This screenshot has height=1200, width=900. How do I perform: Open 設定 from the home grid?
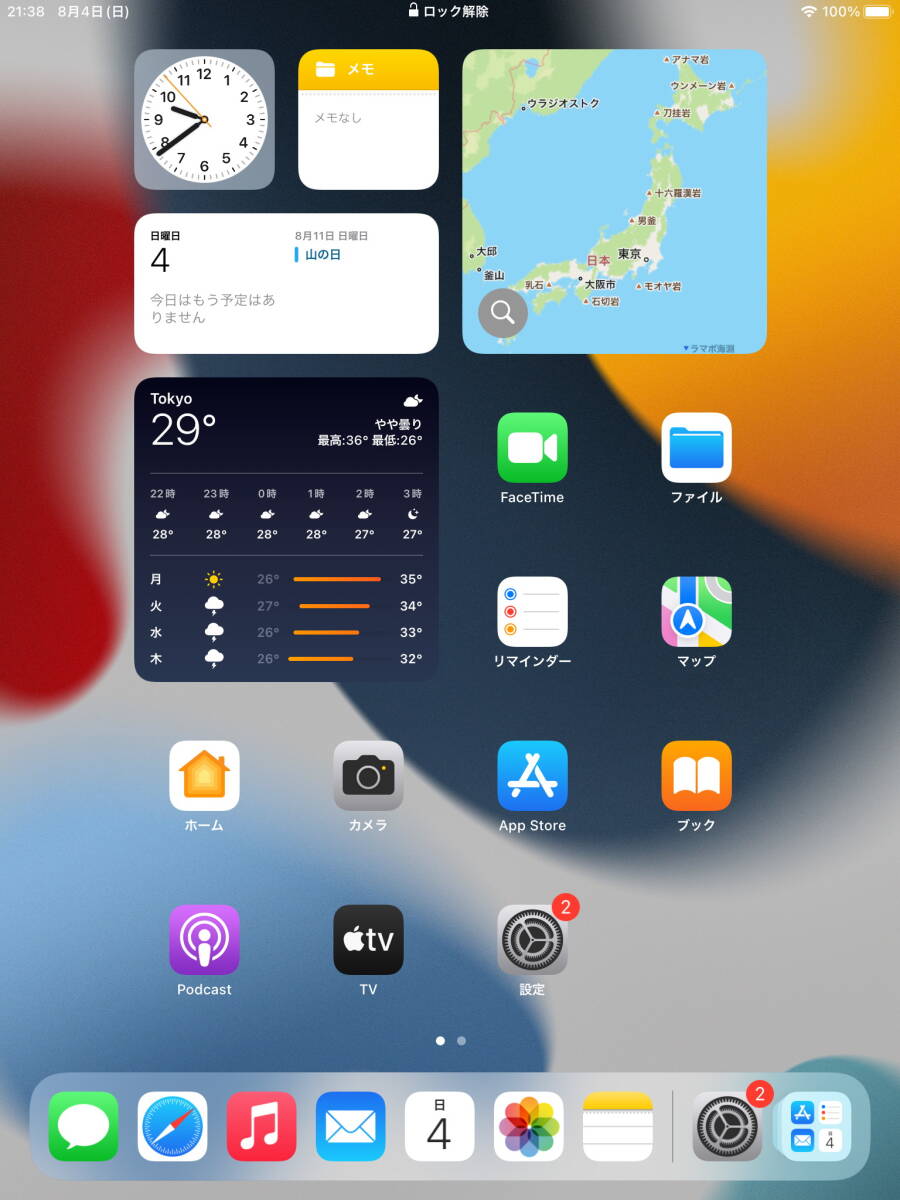click(532, 940)
